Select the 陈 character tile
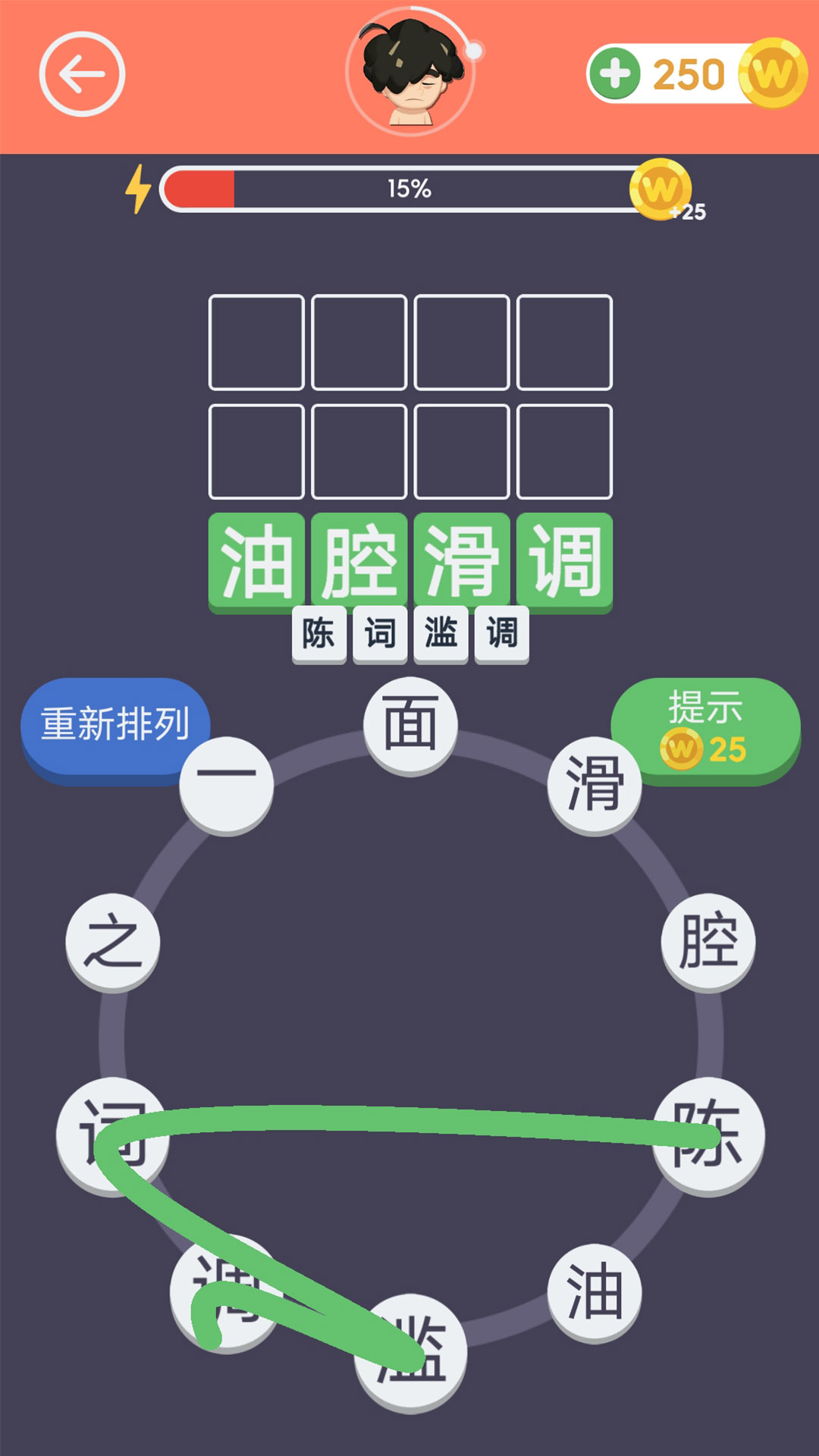The image size is (819, 1456). [x=709, y=1135]
